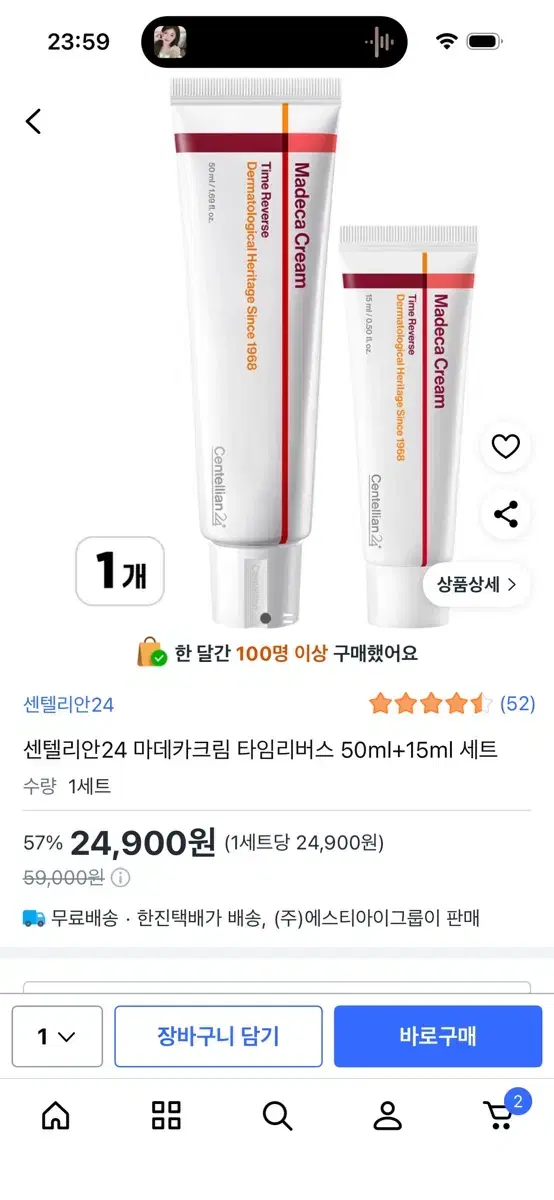554x1200 pixels.
Task: Tap the info icon beside 59,000원
Action: click(120, 878)
